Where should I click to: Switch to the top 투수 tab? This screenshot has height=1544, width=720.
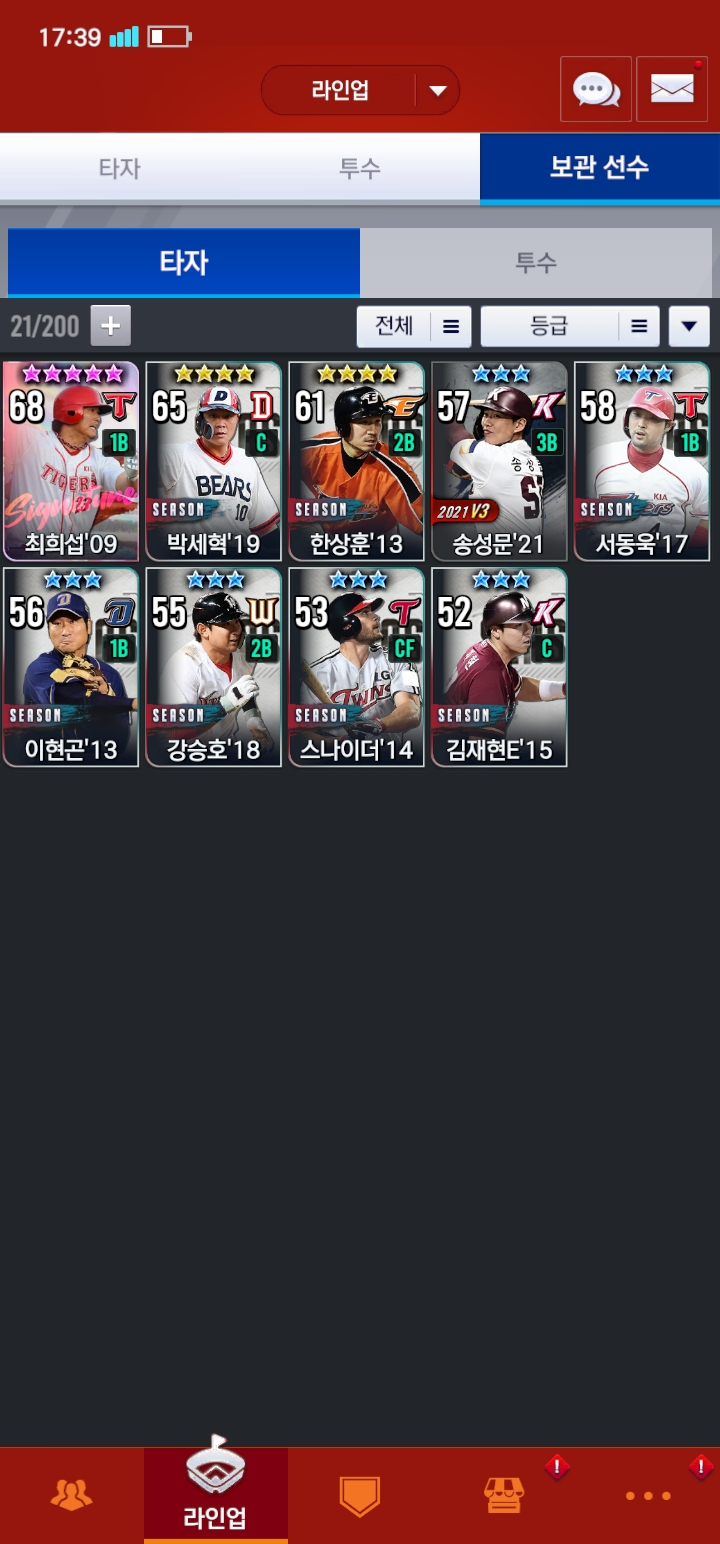pyautogui.click(x=360, y=168)
